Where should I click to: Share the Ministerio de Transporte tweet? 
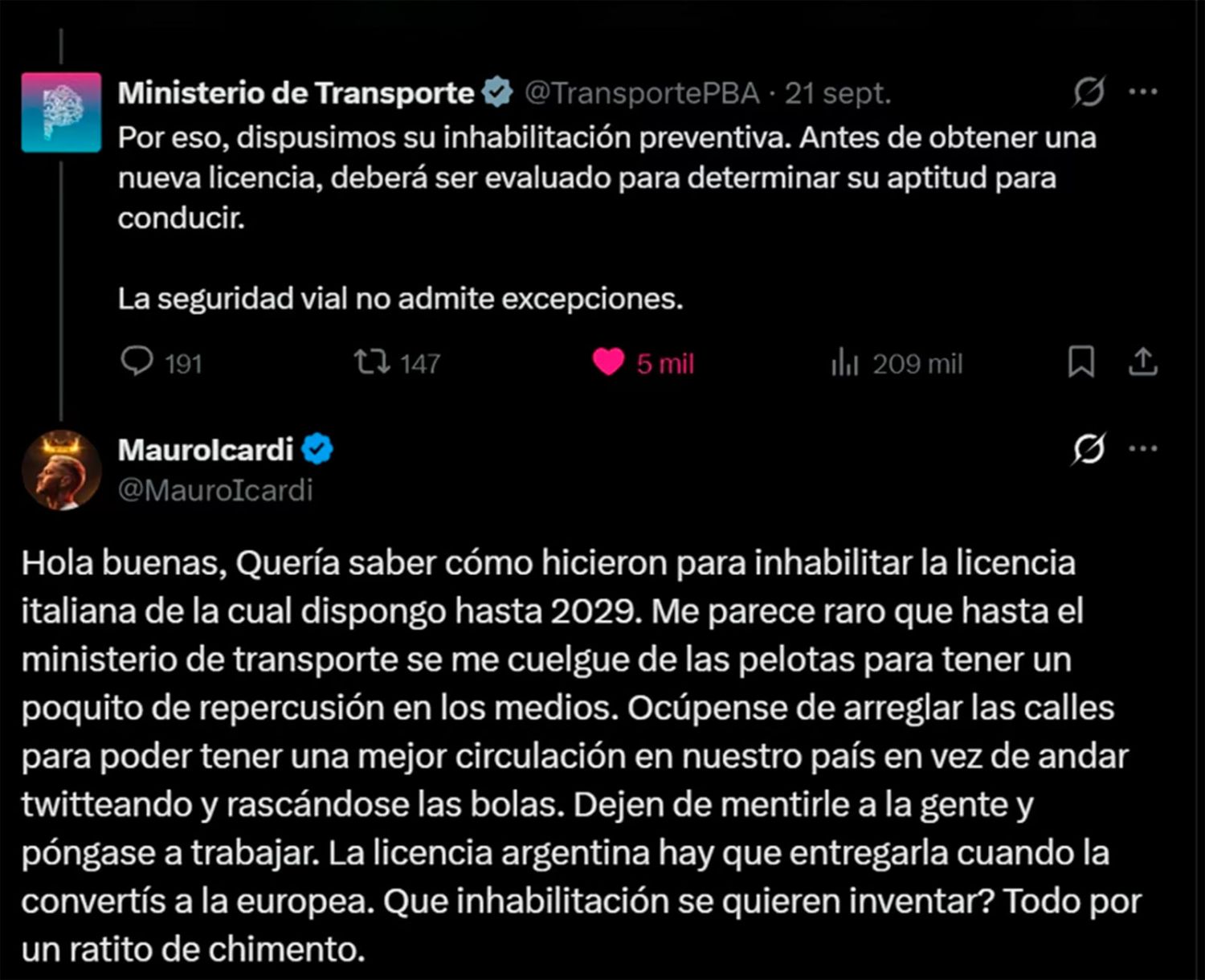pos(1143,361)
